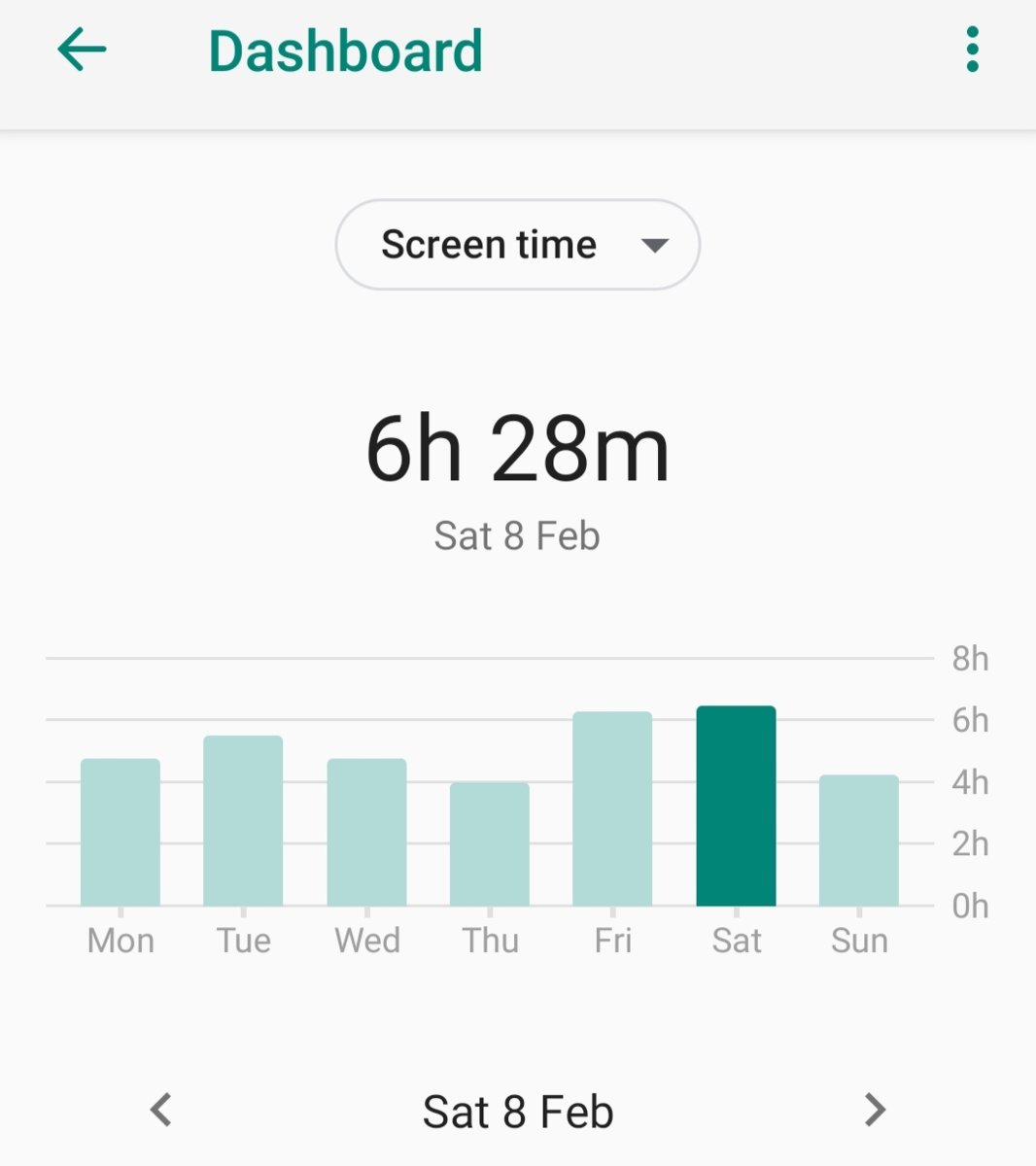
Task: Select the Mon bar in chart
Action: (x=121, y=833)
